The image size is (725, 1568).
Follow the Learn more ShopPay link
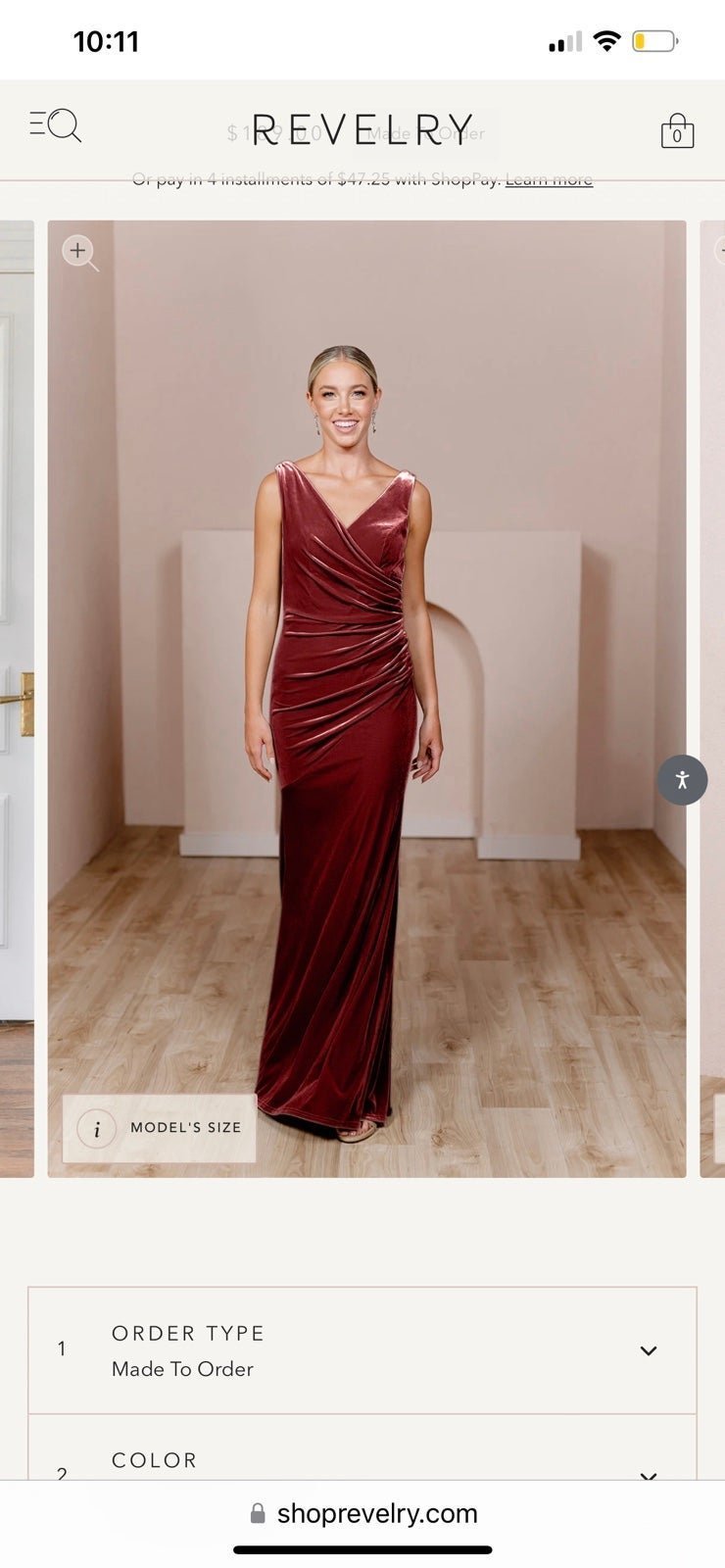click(x=549, y=179)
